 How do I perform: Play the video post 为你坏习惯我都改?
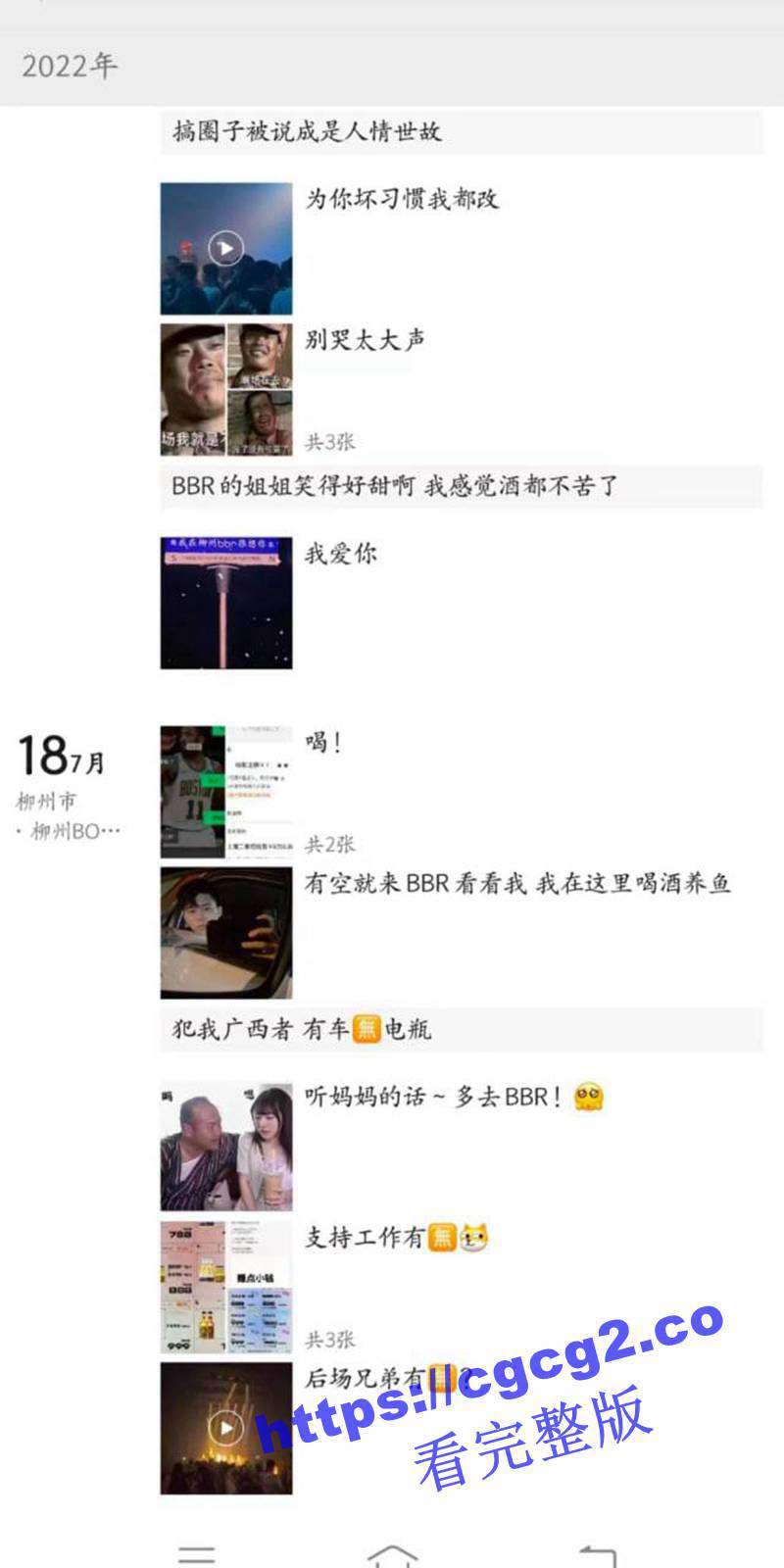click(x=226, y=249)
